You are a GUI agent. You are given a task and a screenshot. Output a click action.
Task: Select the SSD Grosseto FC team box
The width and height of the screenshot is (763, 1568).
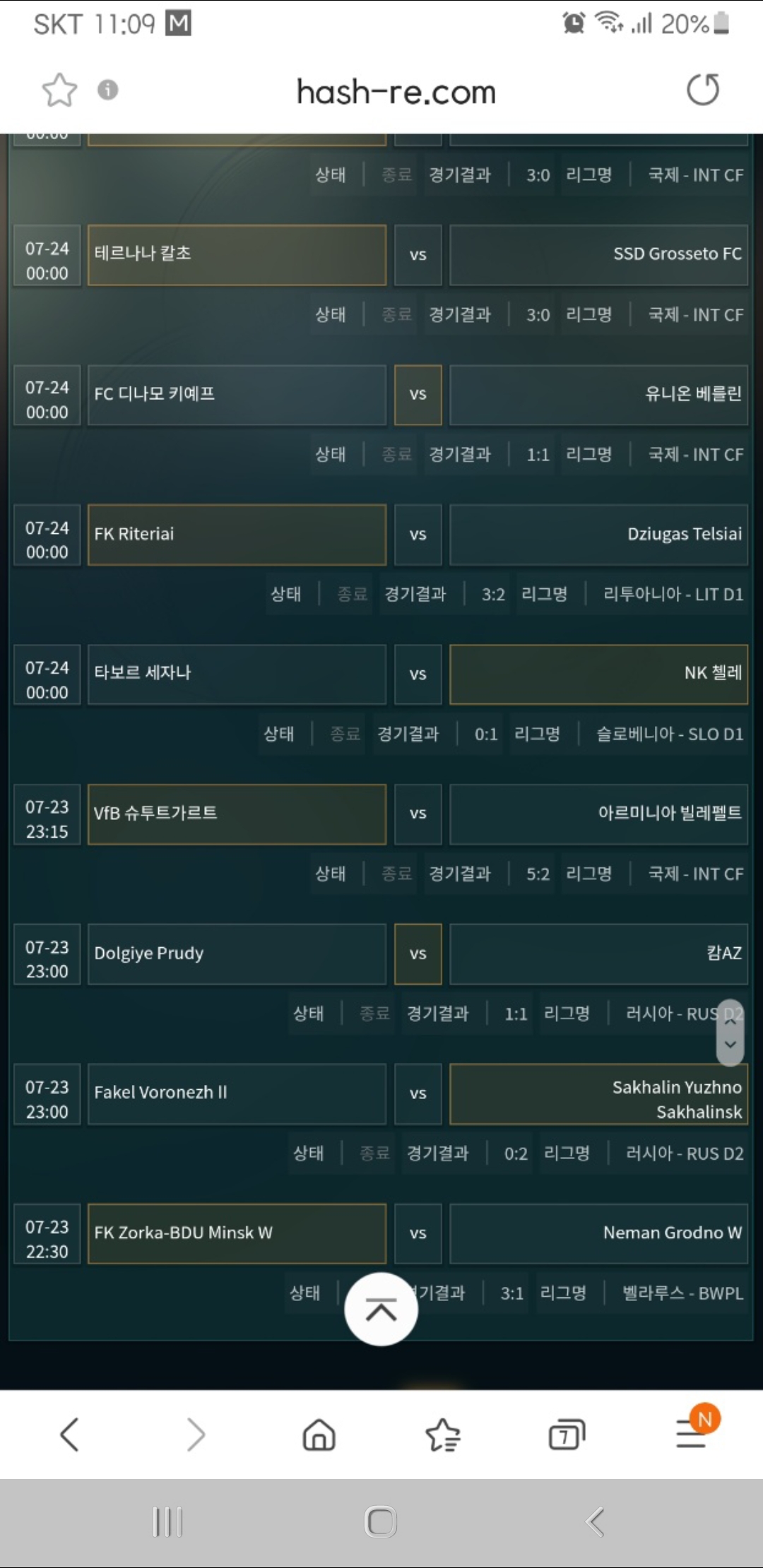pos(598,255)
